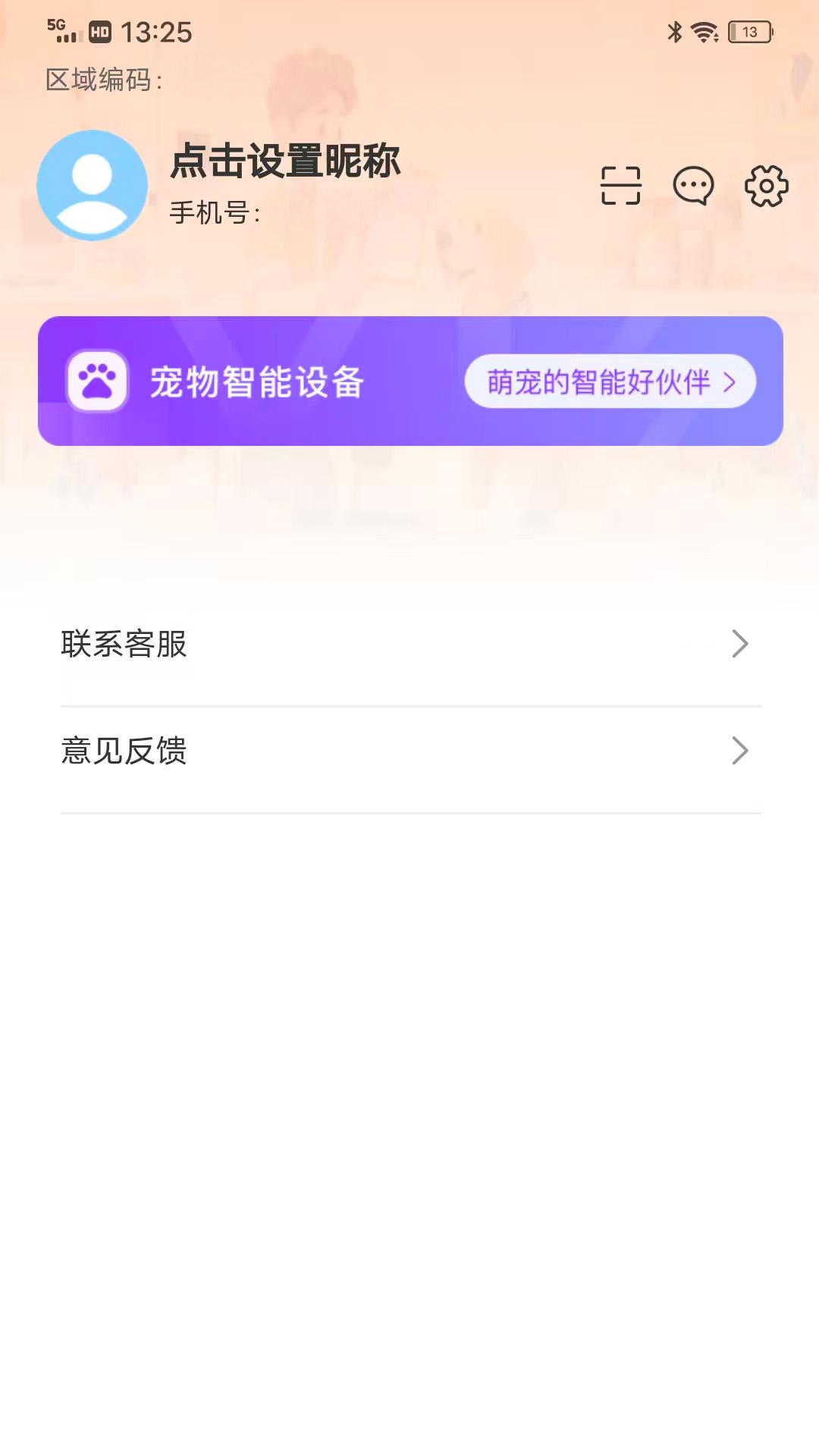Tap the 13:25 clock in status bar

coord(155,33)
